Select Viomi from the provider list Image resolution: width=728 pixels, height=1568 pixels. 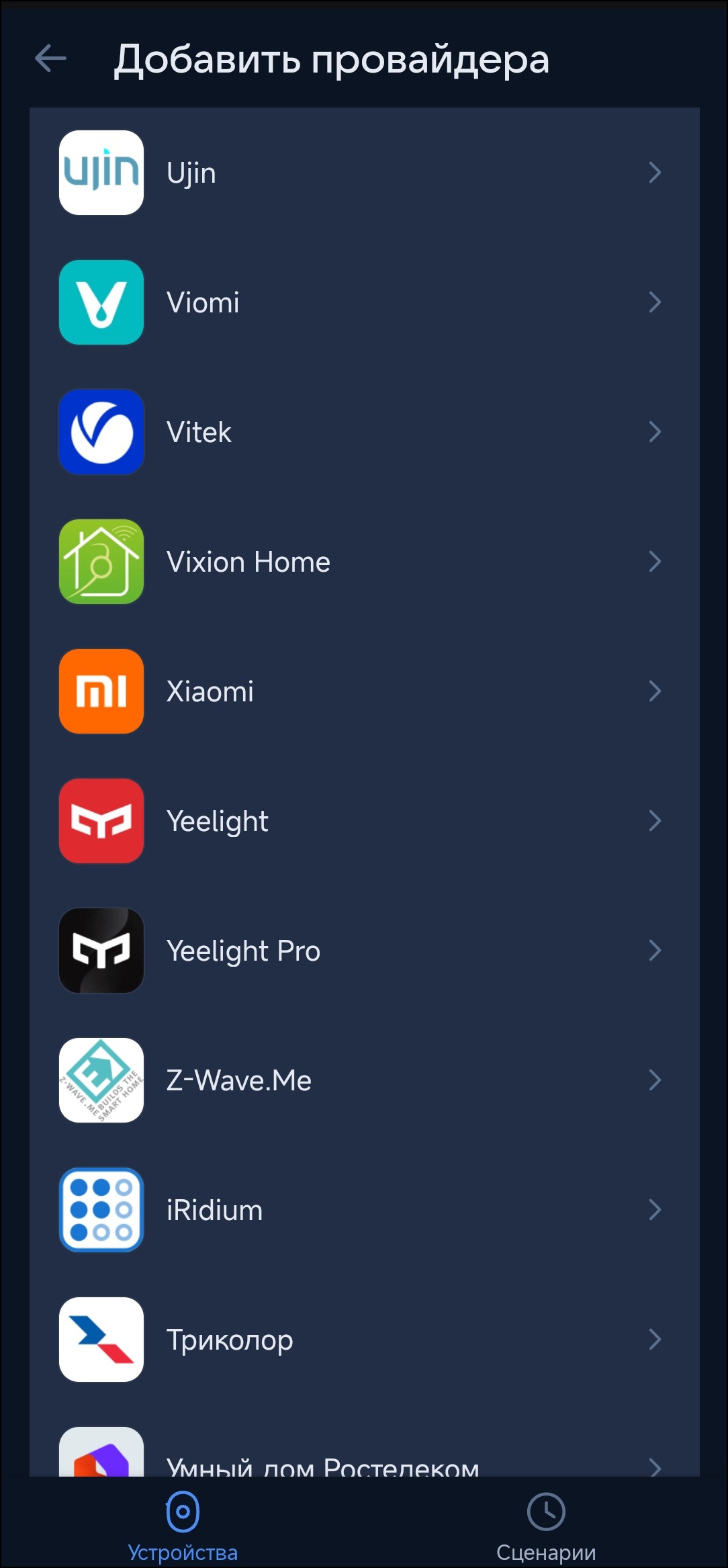pyautogui.click(x=363, y=302)
